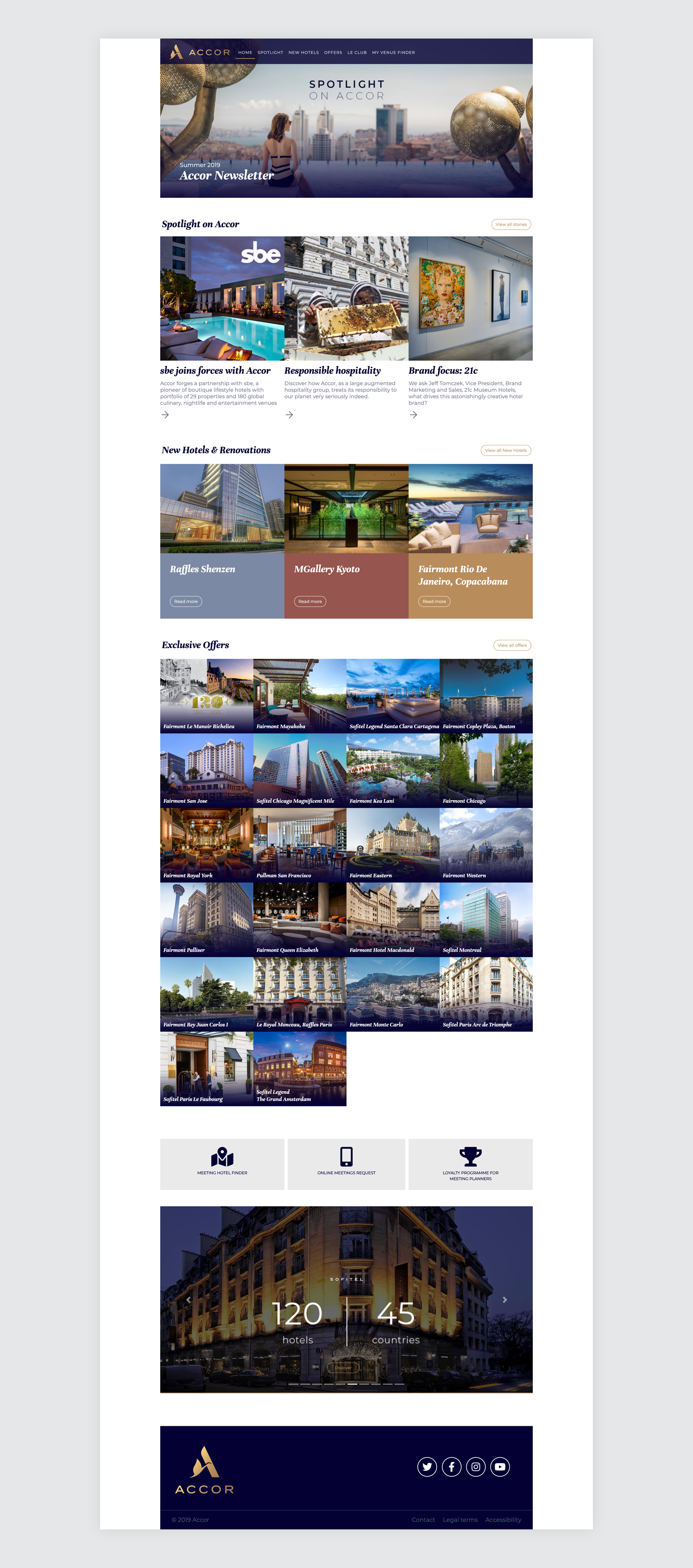Open the arrow under Responsible hospitality
This screenshot has width=693, height=1568.
(x=289, y=415)
